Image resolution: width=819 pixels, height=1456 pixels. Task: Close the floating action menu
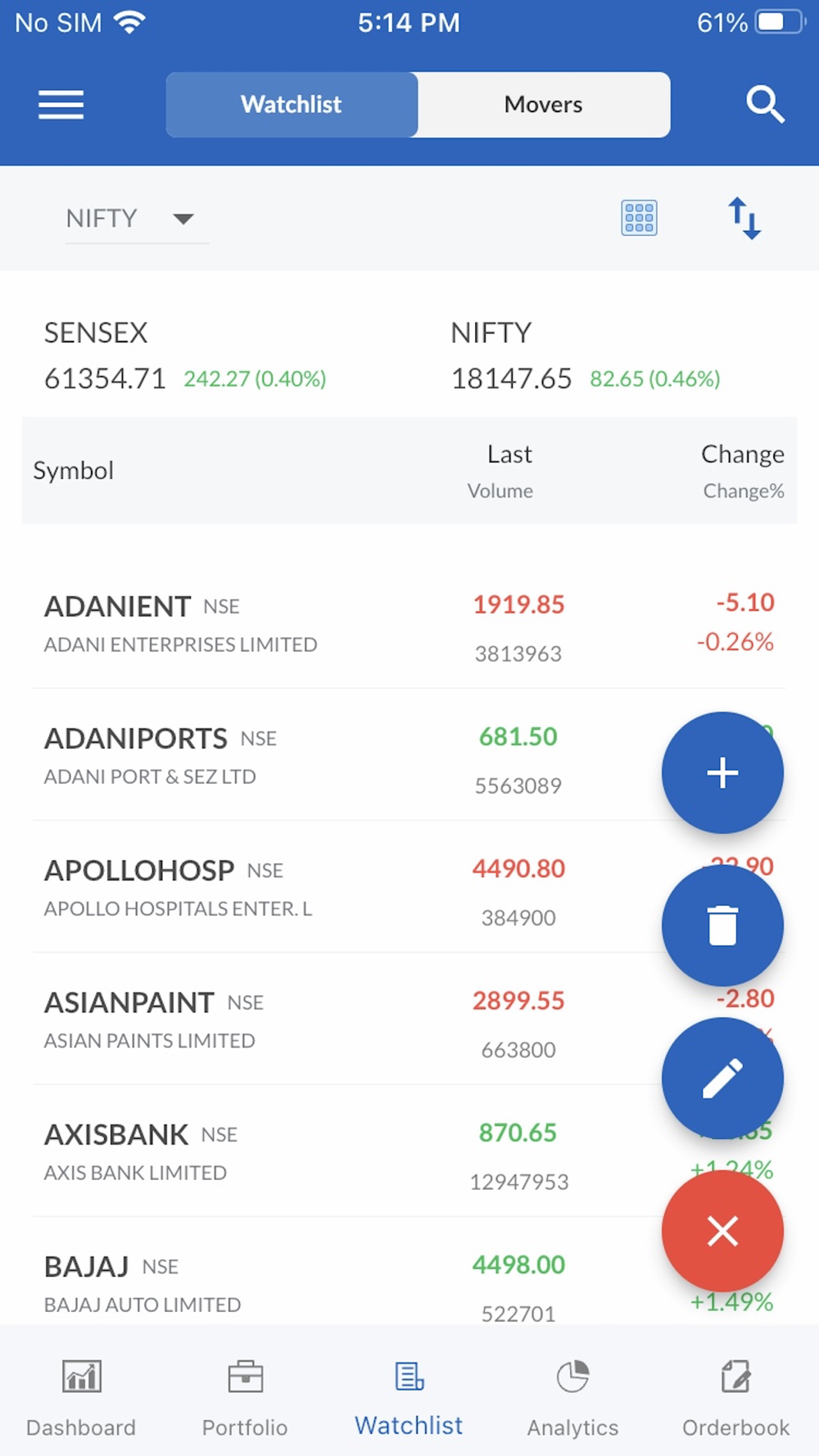pos(722,1231)
